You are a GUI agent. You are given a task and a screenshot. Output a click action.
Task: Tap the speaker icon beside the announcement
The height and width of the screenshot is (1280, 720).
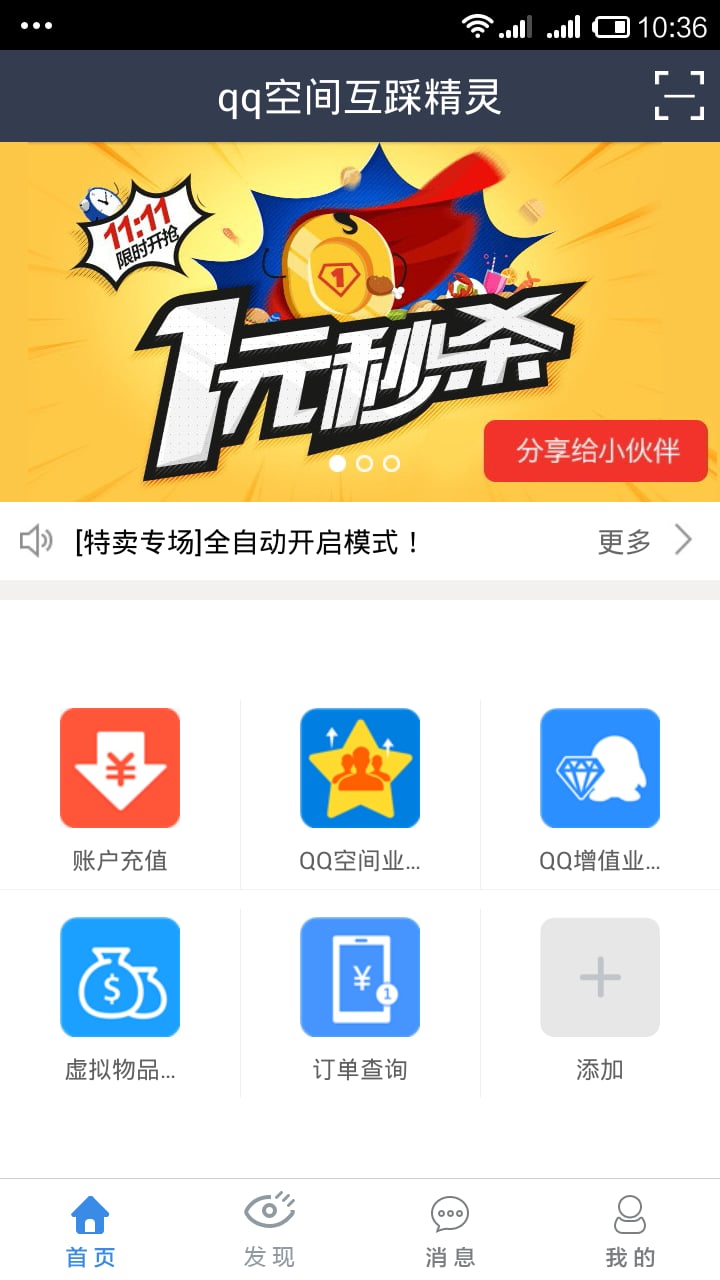click(36, 541)
